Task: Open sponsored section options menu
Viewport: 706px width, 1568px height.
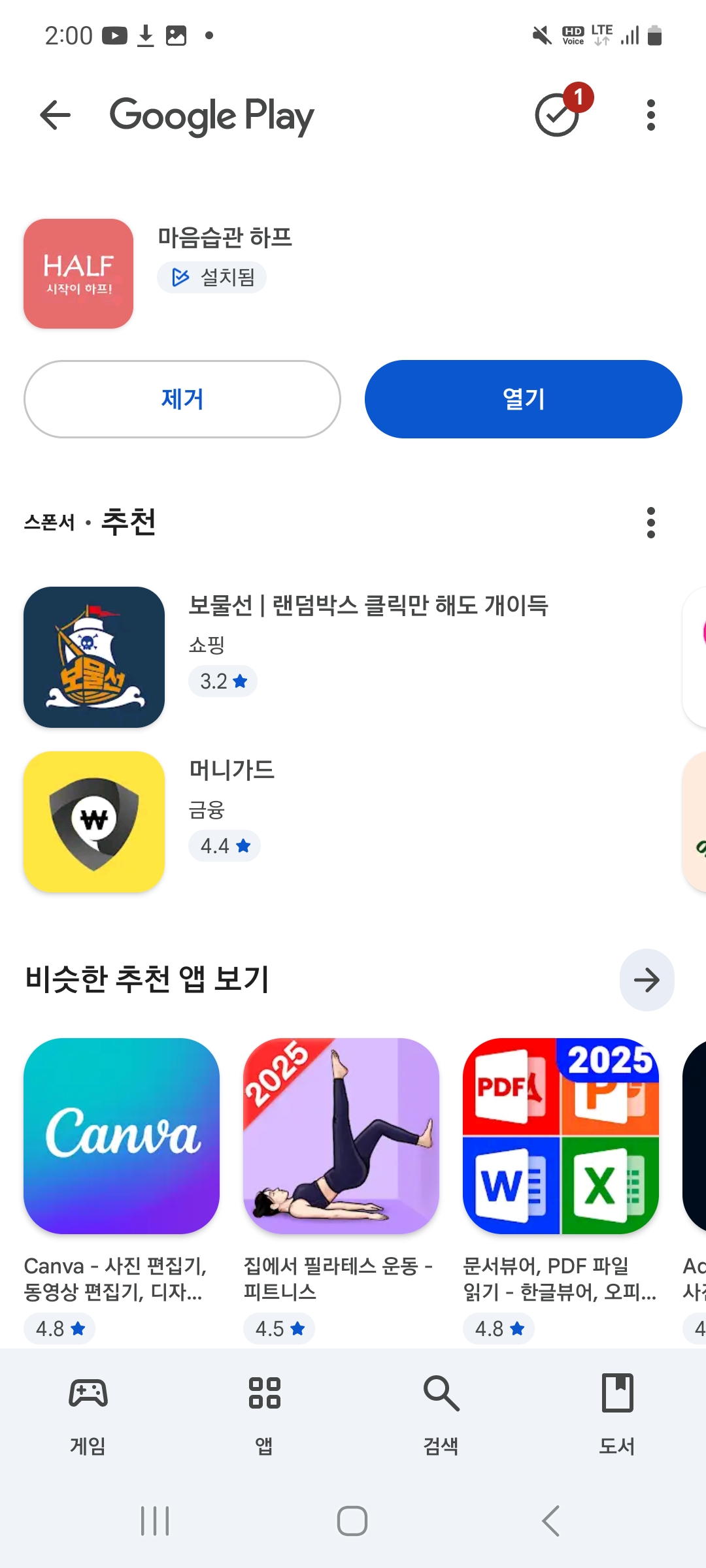Action: [x=650, y=523]
